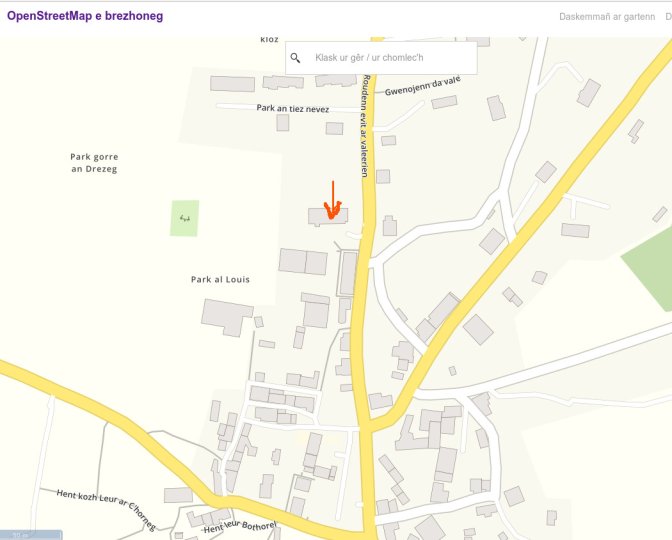
Task: Tap the magnifier search icon
Action: [x=296, y=58]
